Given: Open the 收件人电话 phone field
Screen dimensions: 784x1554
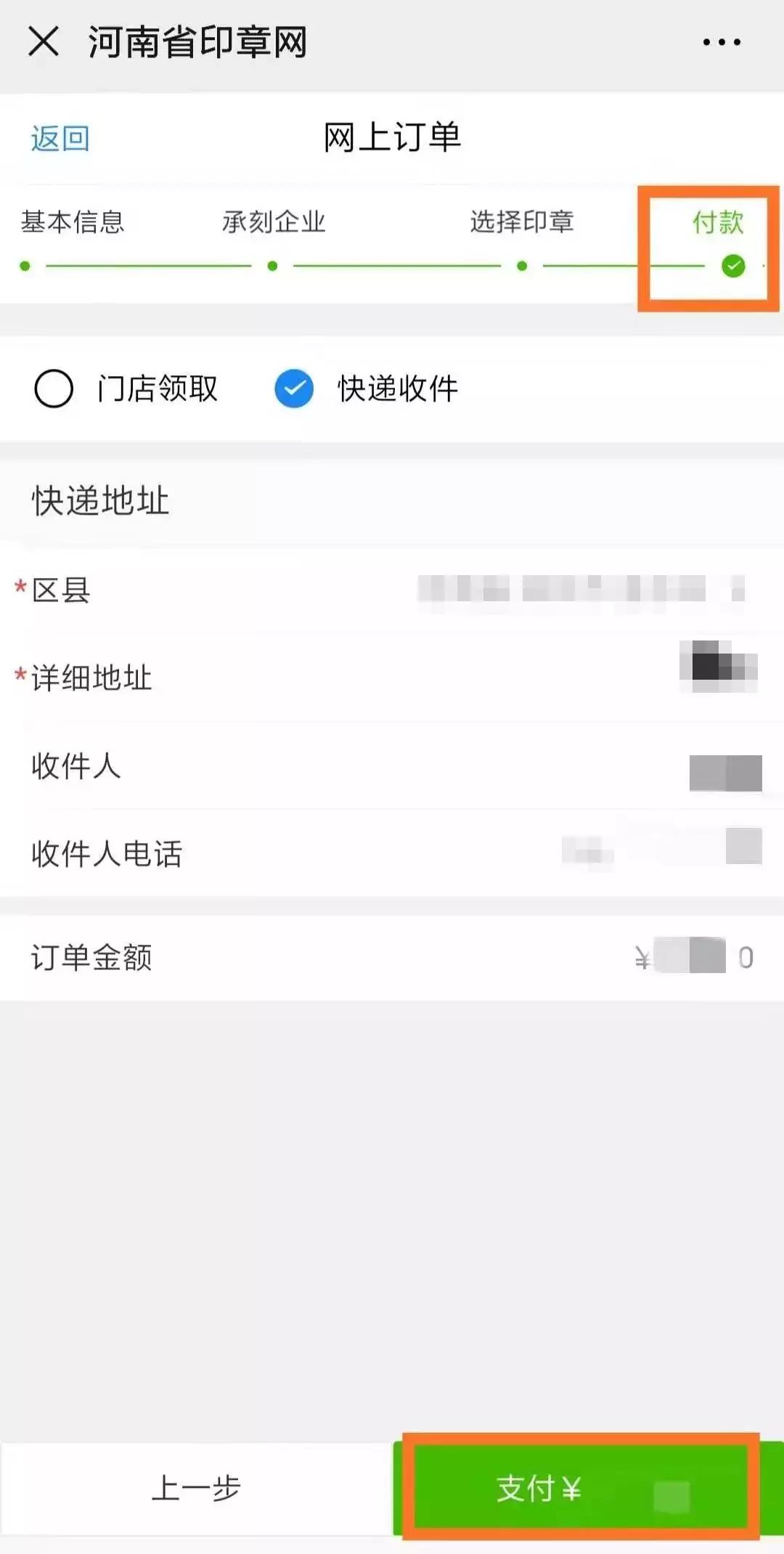Looking at the screenshot, I should (392, 855).
